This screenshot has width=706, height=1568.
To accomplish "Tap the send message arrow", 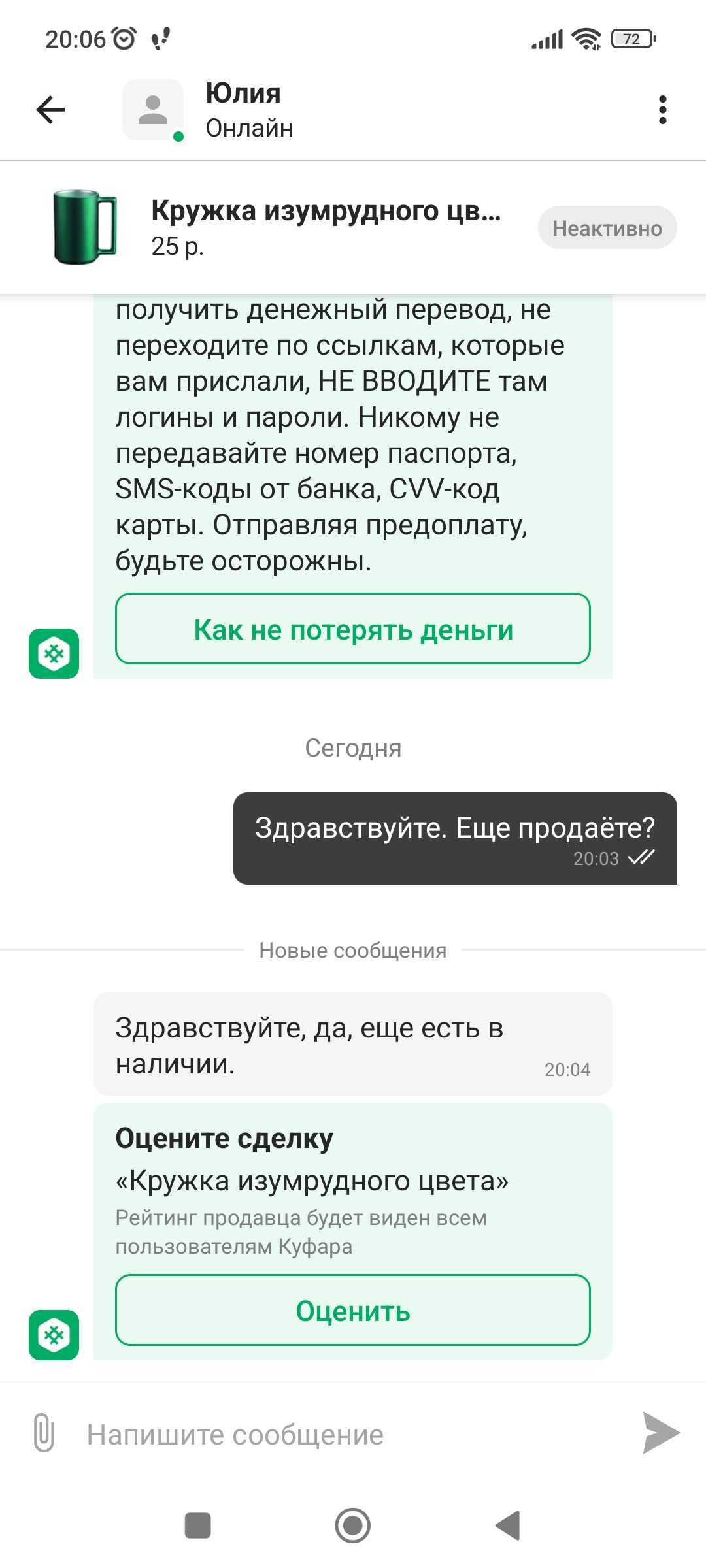I will 660,1433.
